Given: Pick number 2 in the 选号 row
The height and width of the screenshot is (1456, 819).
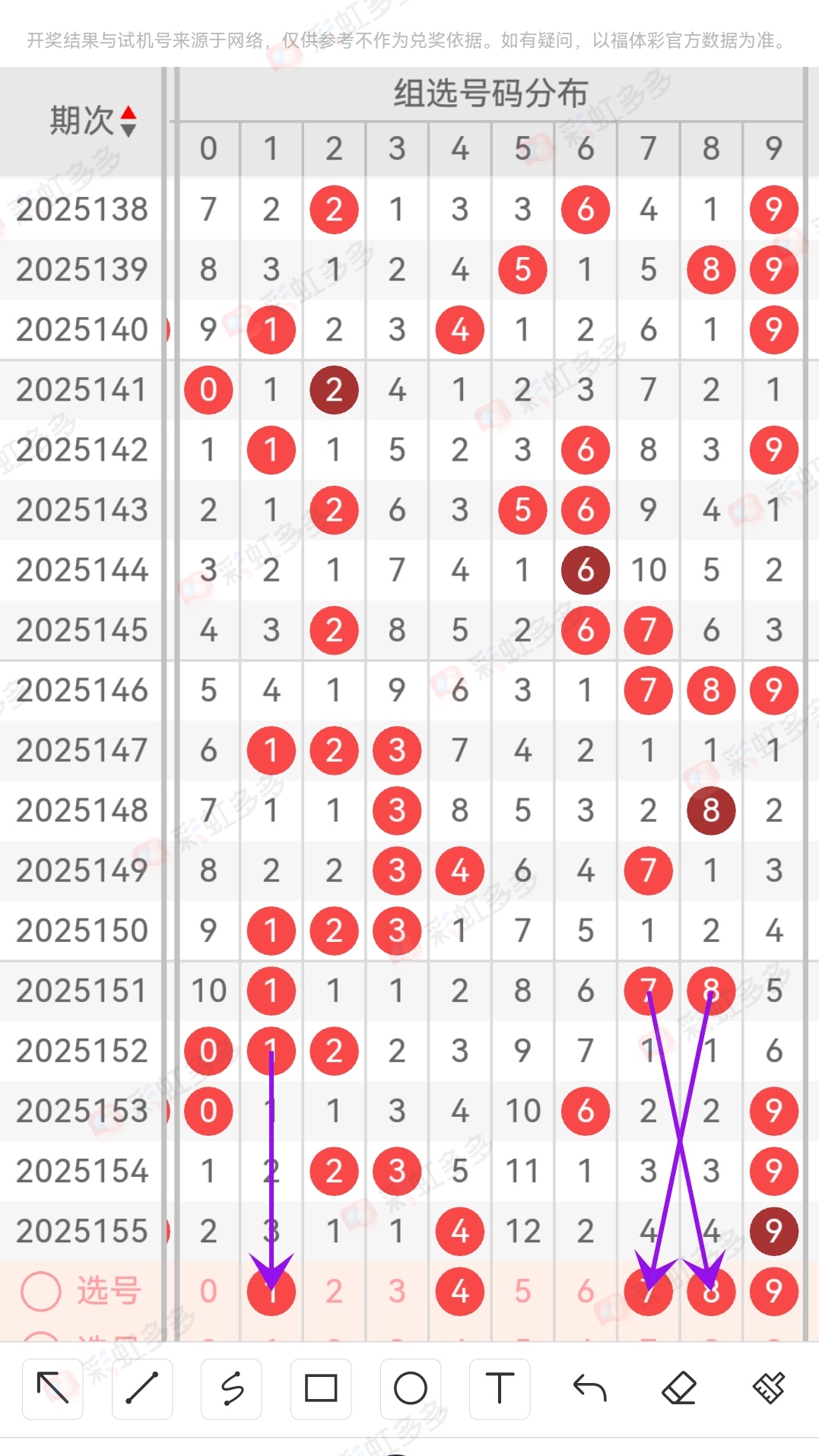Looking at the screenshot, I should pyautogui.click(x=334, y=1291).
